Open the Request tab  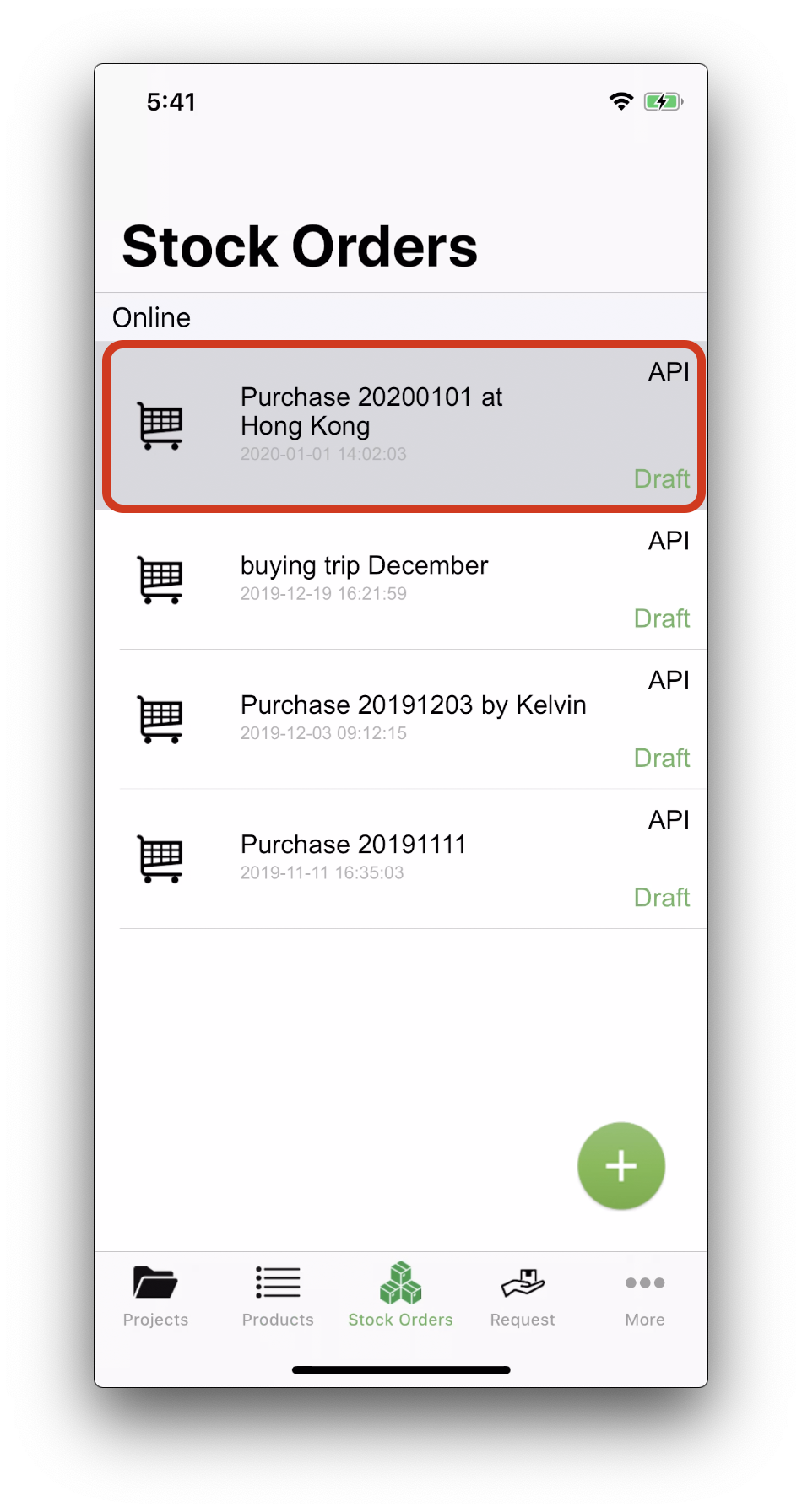(x=523, y=1296)
